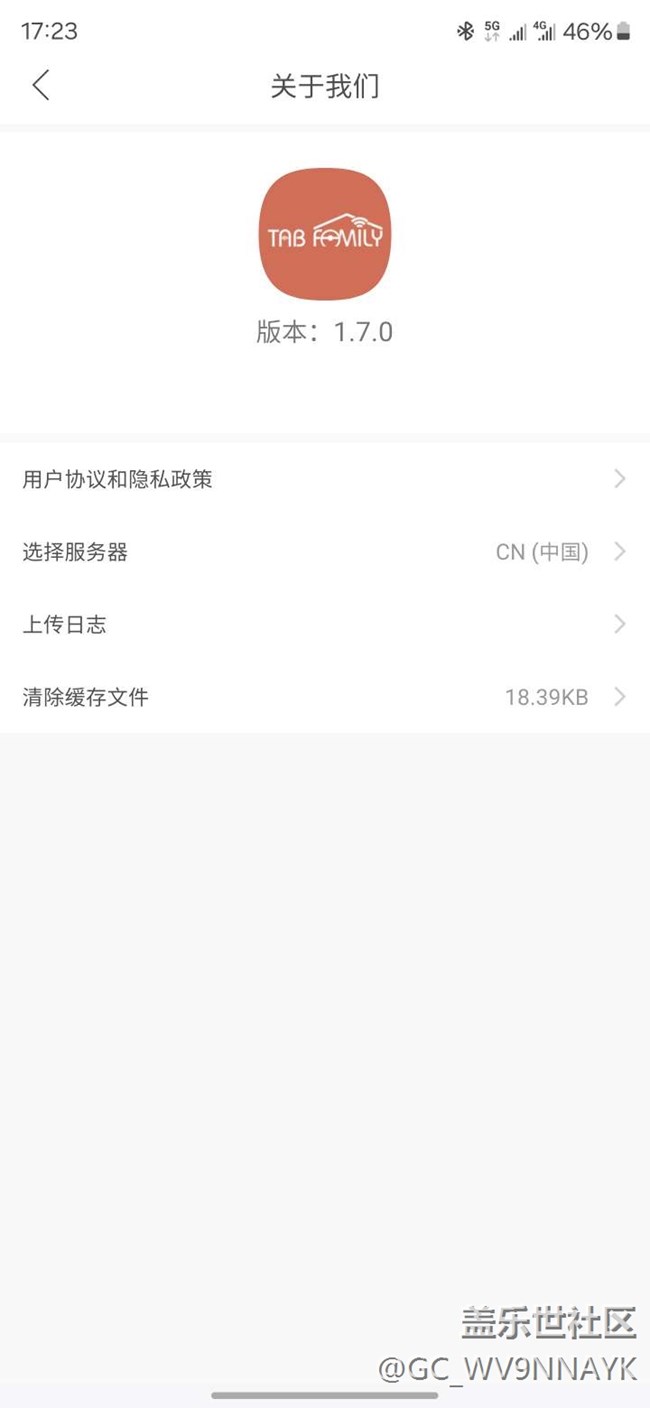
Task: Tap 上传日志 to upload logs
Action: pyautogui.click(x=325, y=624)
